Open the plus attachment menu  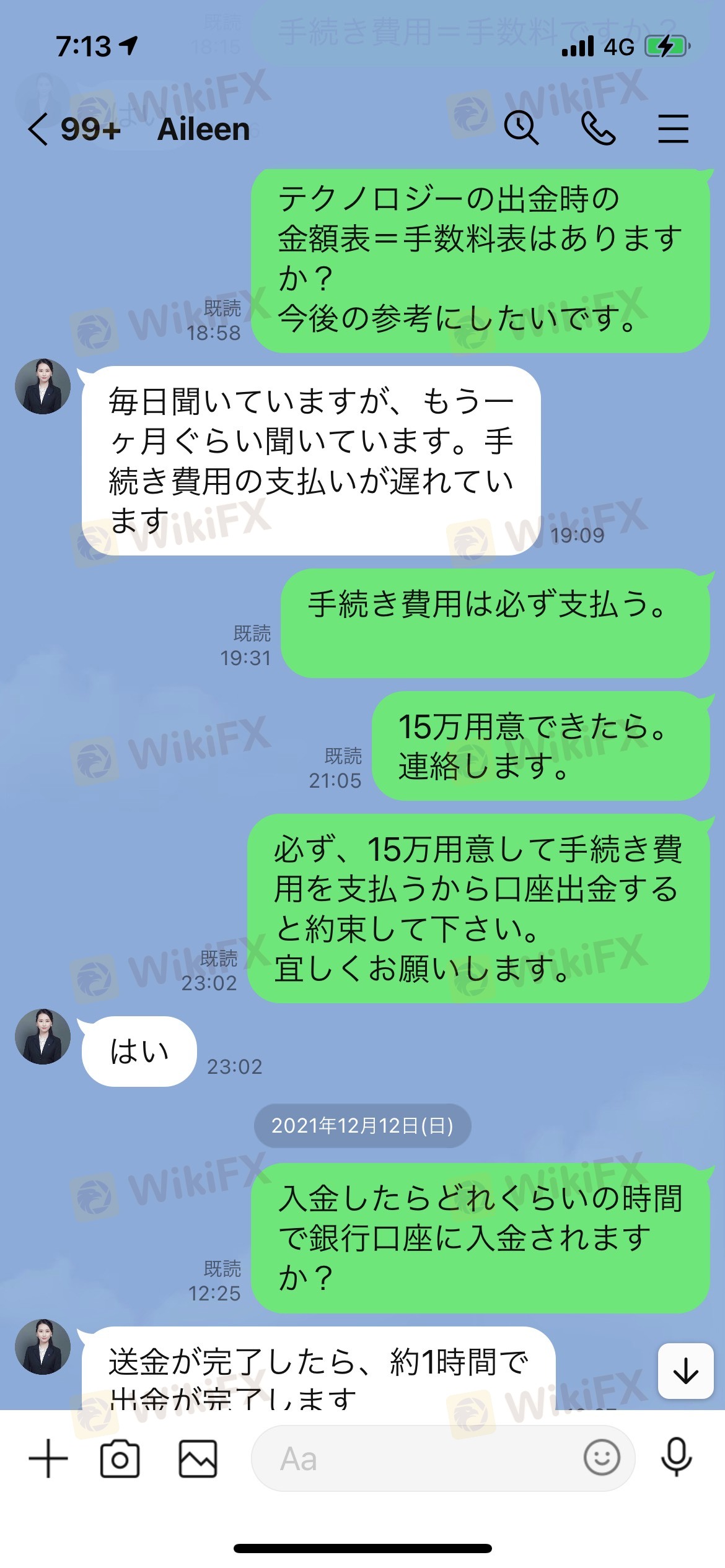pyautogui.click(x=48, y=1458)
